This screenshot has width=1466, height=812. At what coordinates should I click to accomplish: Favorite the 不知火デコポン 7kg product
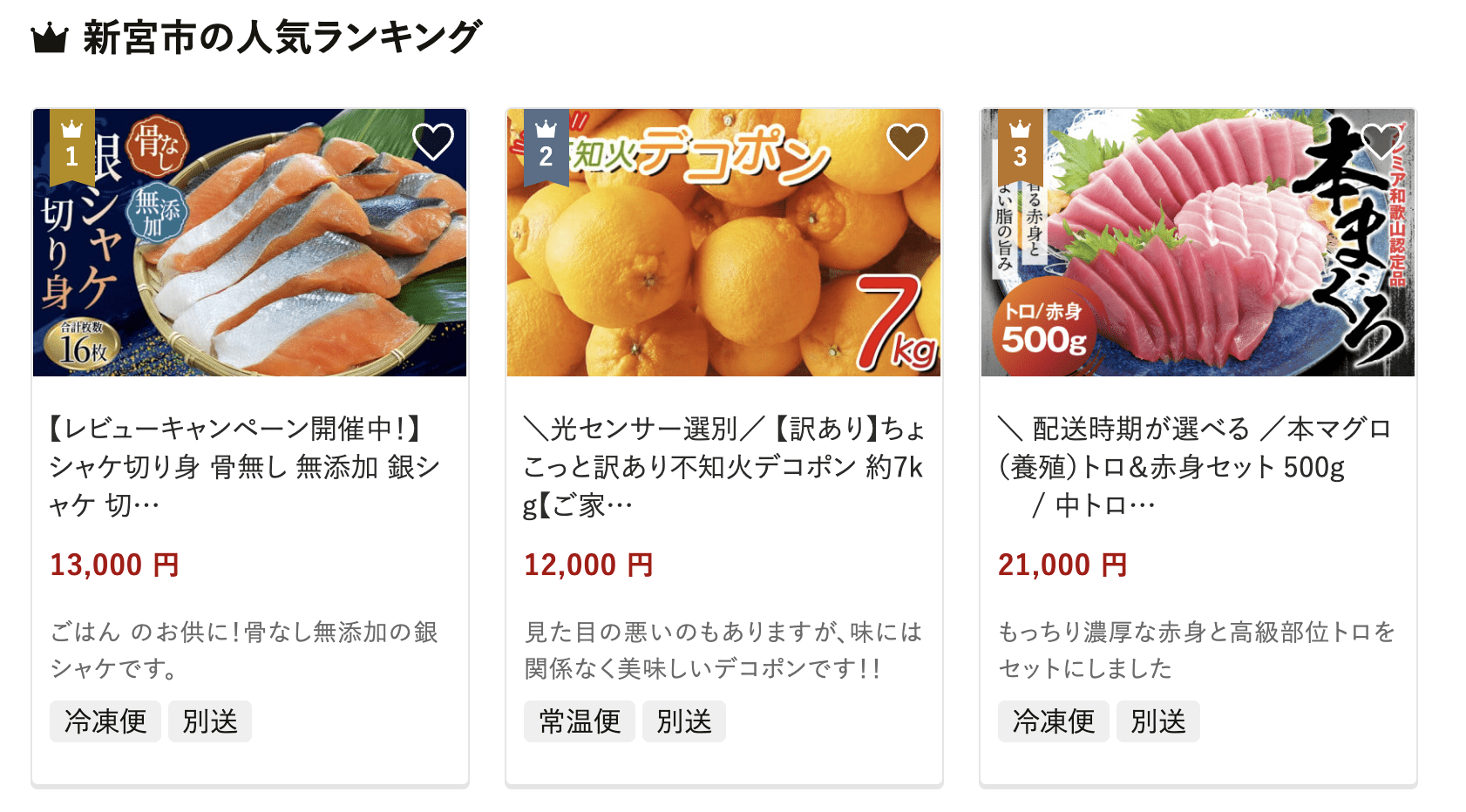coord(907,141)
